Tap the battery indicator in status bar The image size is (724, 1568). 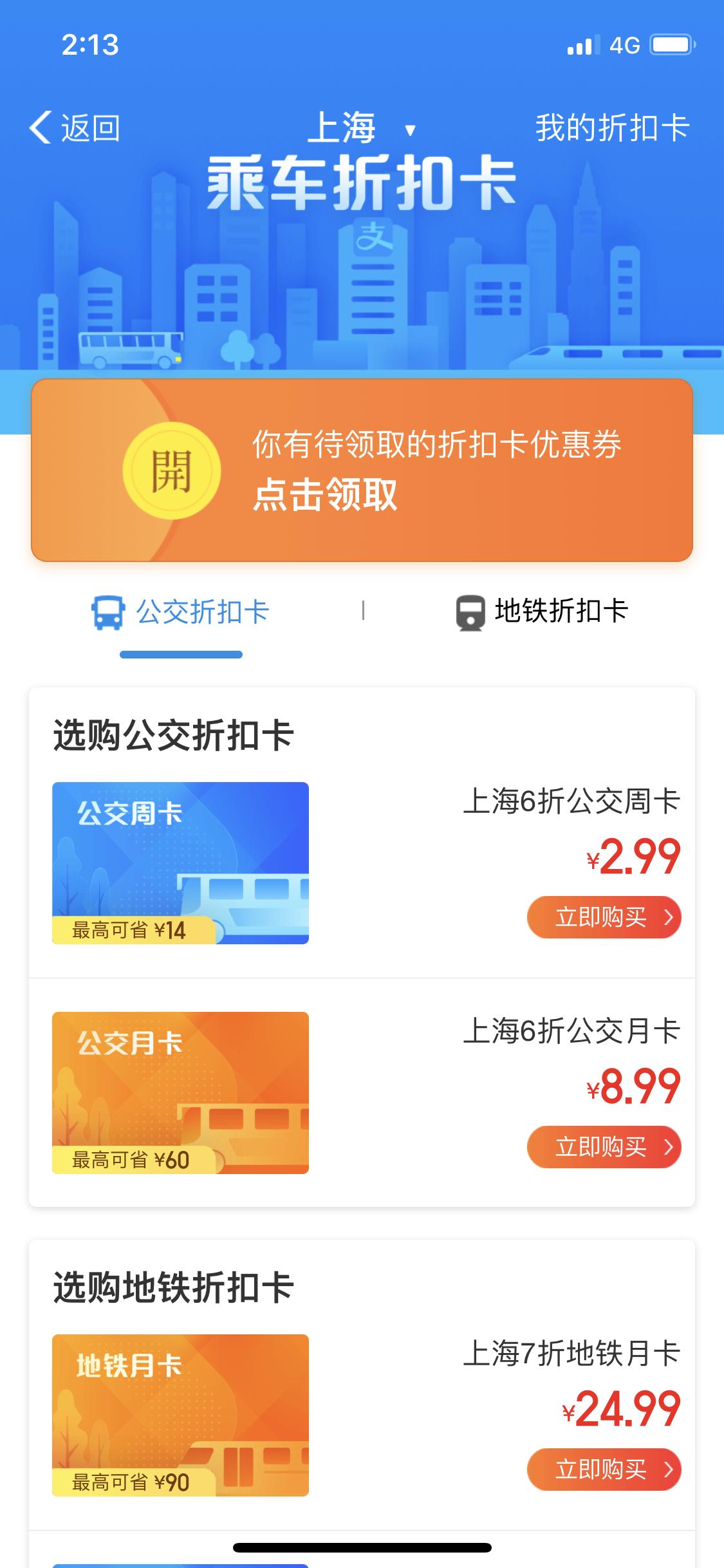click(x=672, y=45)
